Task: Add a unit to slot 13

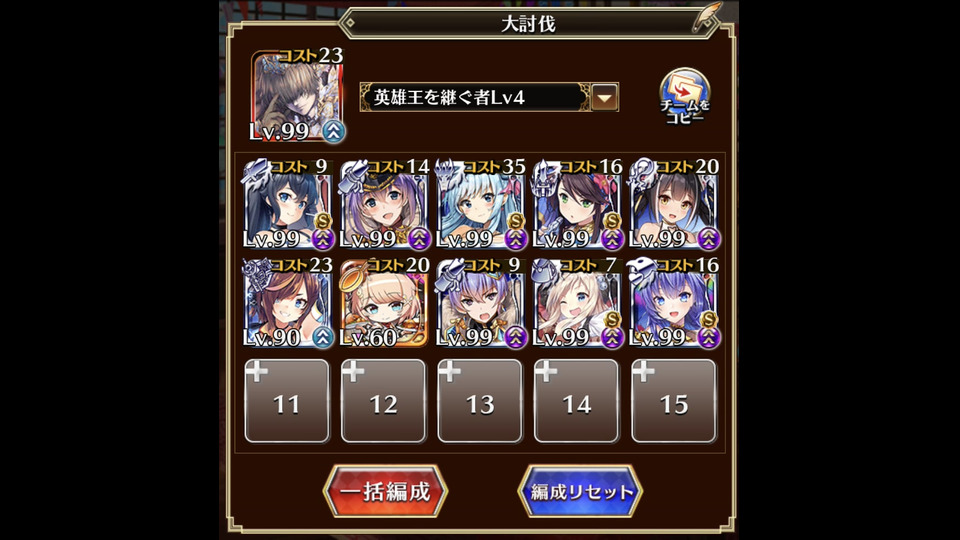Action: [x=480, y=401]
